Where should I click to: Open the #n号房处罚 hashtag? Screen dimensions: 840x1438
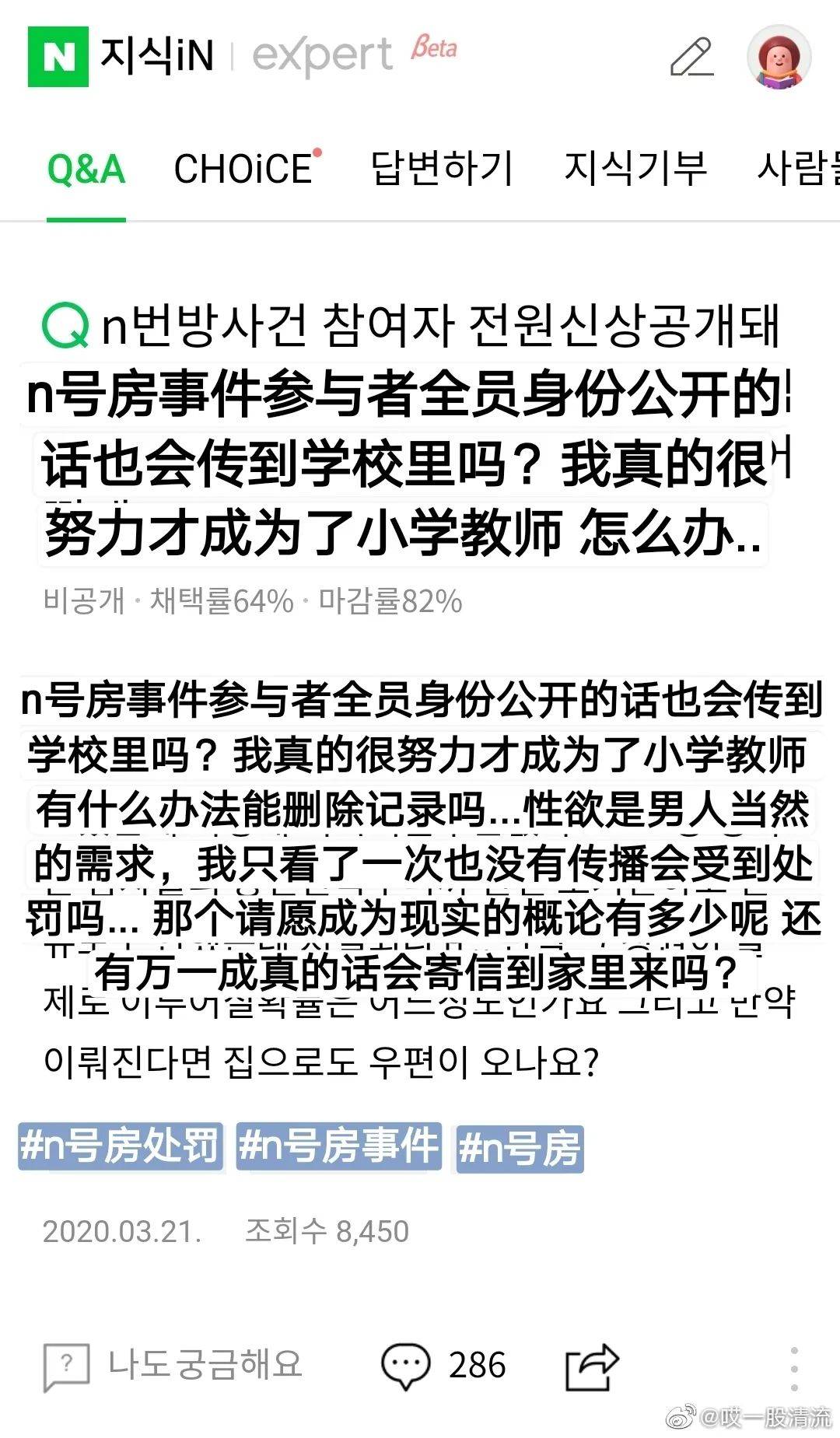pyautogui.click(x=120, y=1146)
